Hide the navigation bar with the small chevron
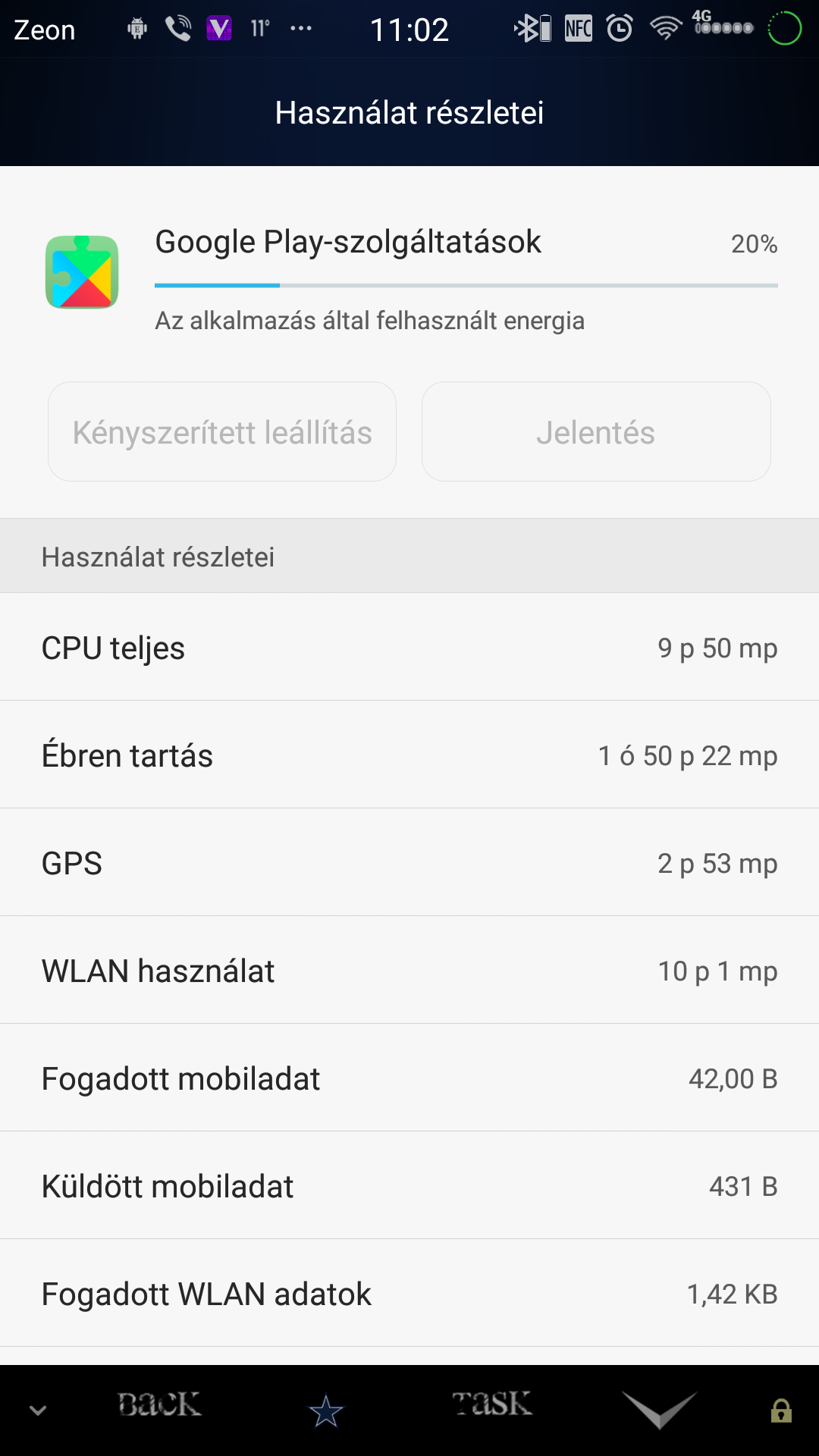This screenshot has width=819, height=1456. coord(38,1410)
